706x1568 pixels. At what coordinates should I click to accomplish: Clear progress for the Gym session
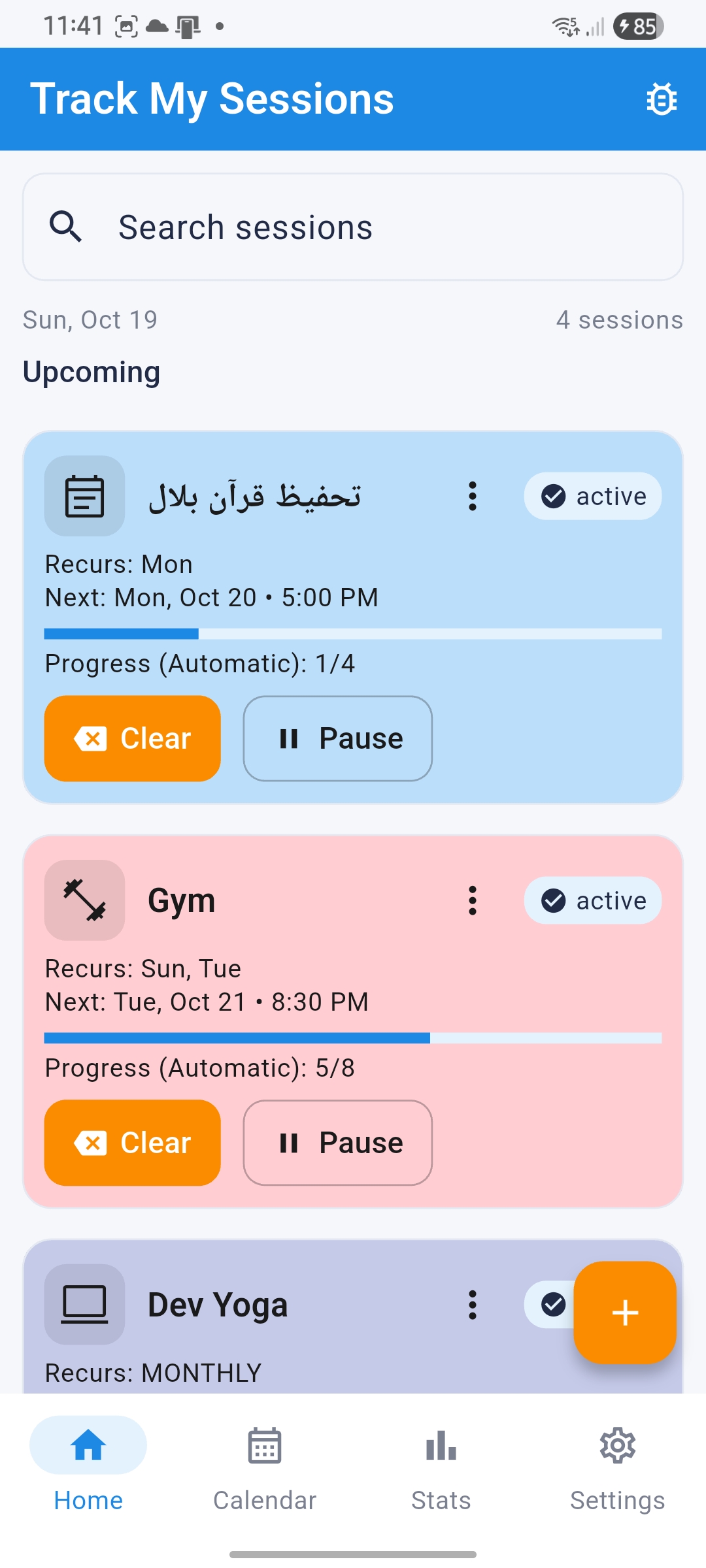pos(132,1143)
